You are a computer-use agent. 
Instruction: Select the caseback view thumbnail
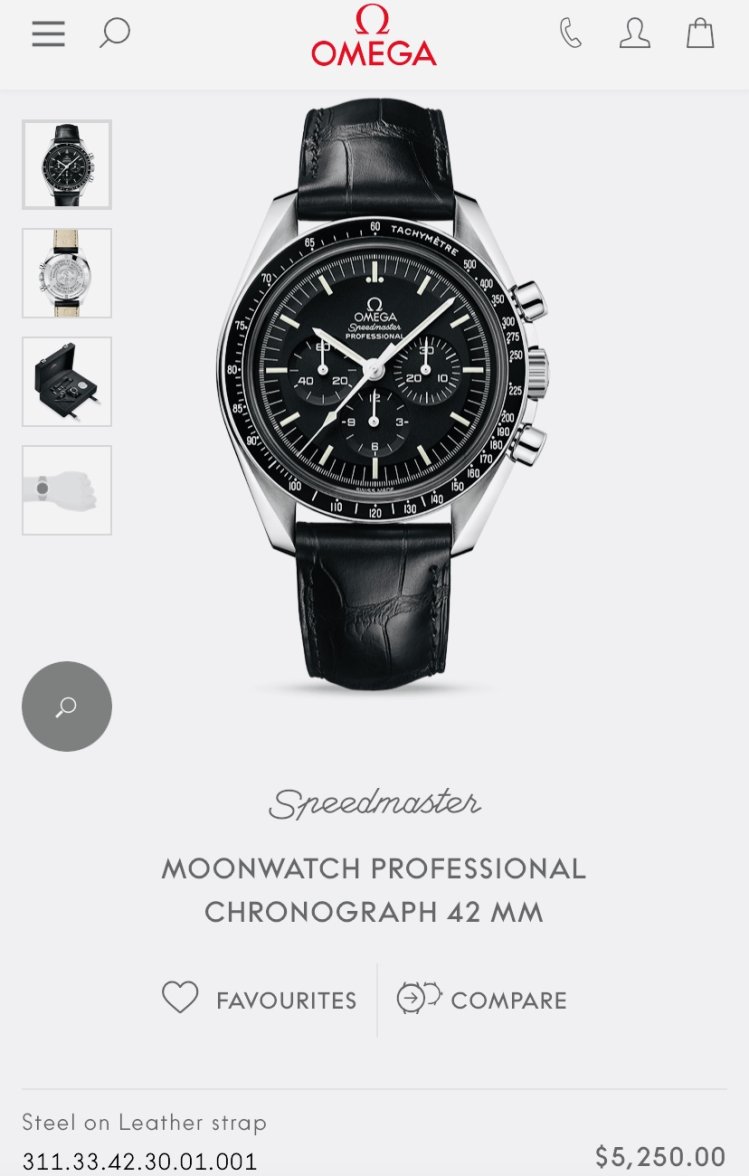67,273
